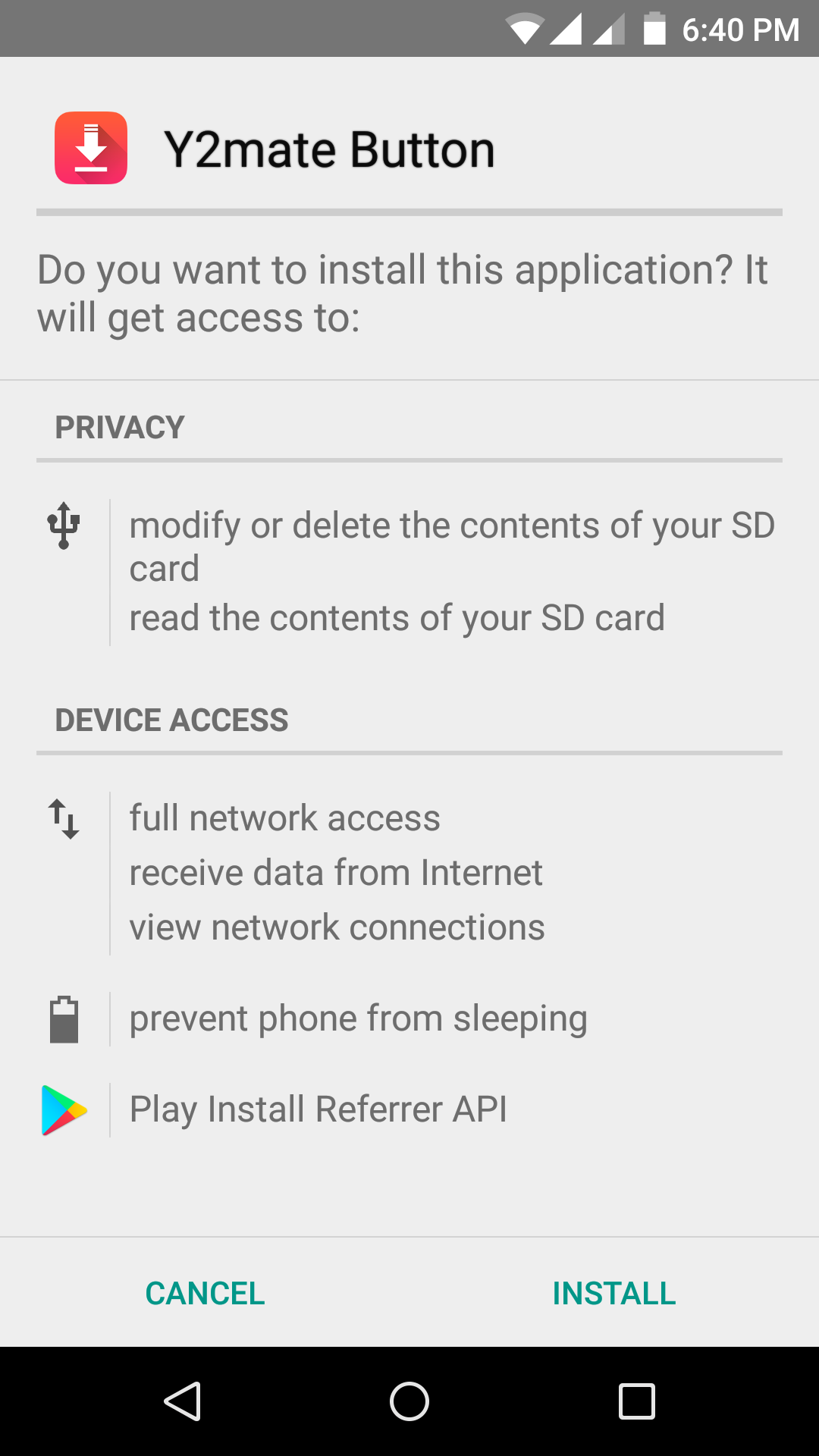Screen dimensions: 819x1456
Task: Tap the Recents square navigation button
Action: click(x=635, y=1401)
